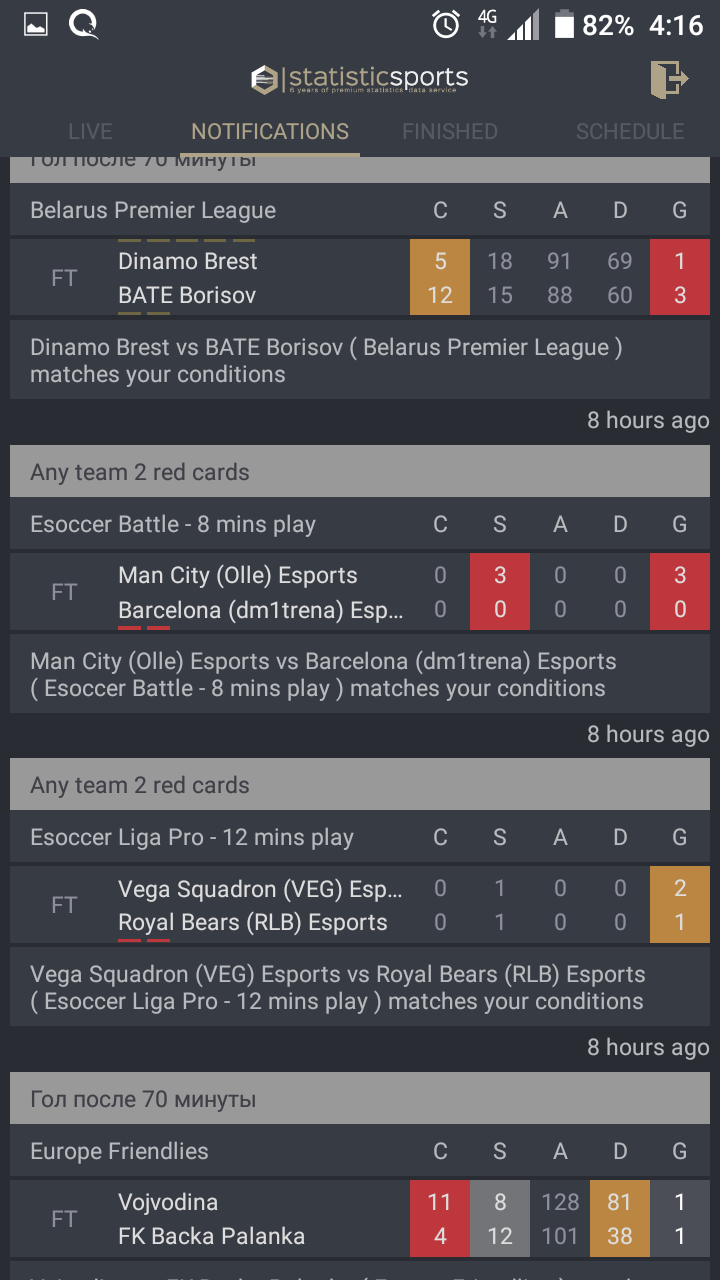Image resolution: width=720 pixels, height=1280 pixels.
Task: View Vega Squadron vs Royal Bears match
Action: point(360,905)
